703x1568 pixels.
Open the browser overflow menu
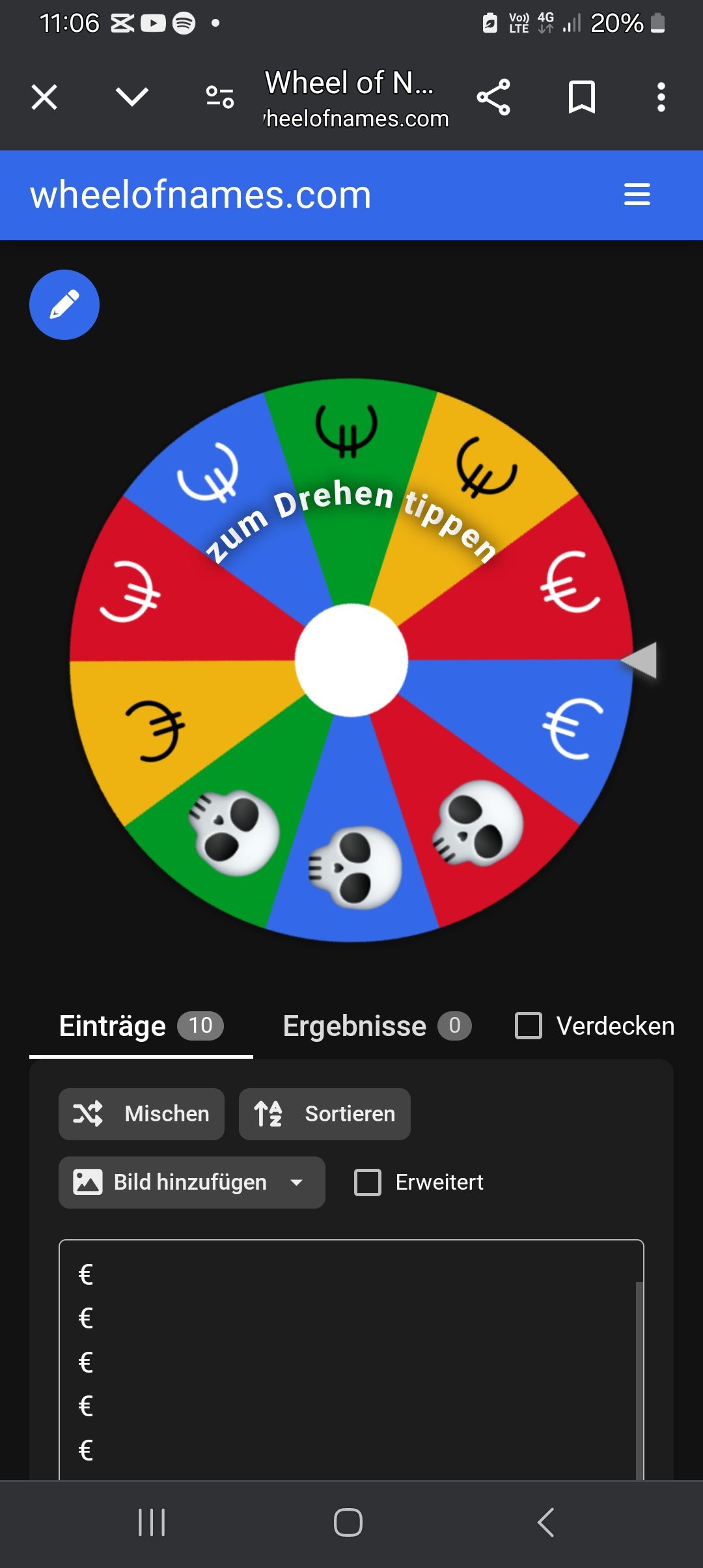[x=661, y=98]
